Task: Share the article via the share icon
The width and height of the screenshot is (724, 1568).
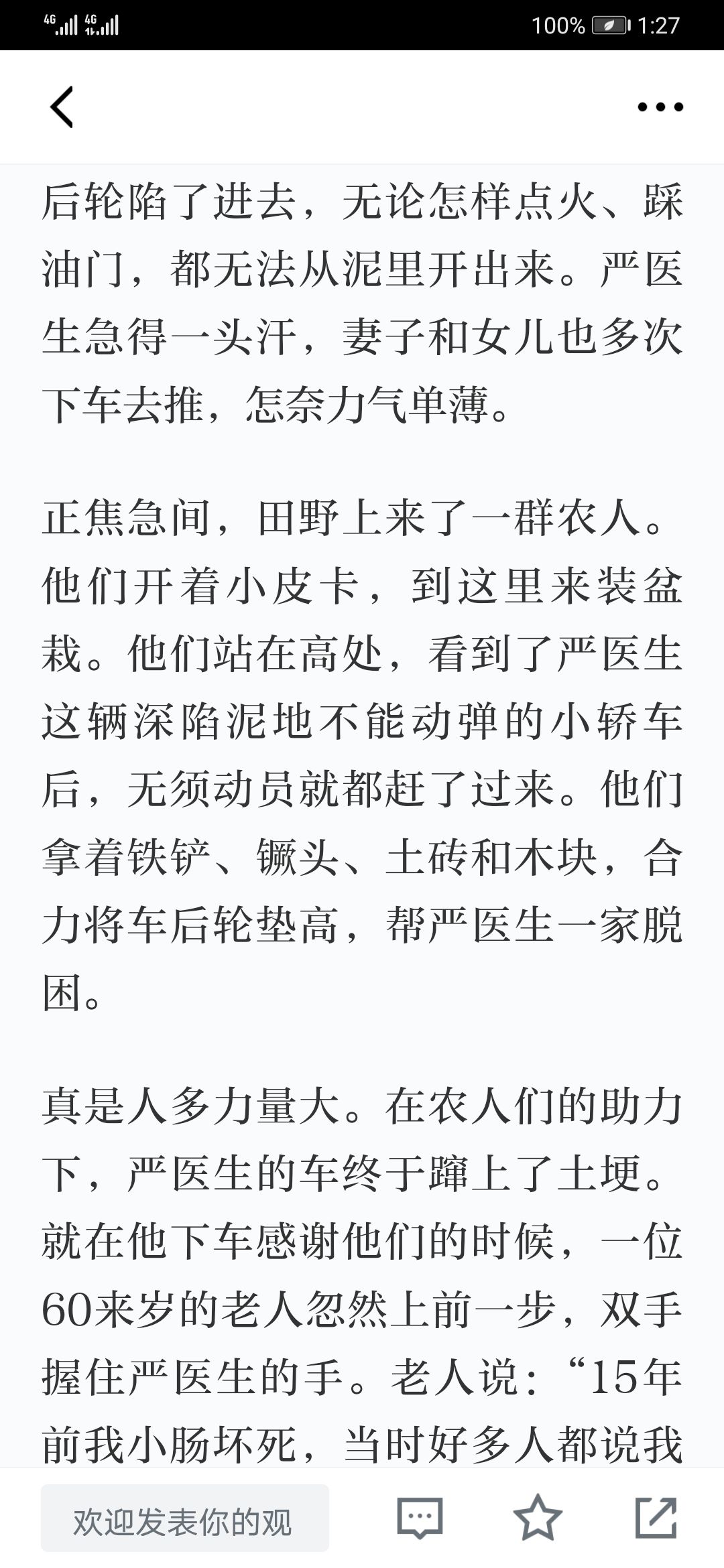Action: (x=656, y=1517)
